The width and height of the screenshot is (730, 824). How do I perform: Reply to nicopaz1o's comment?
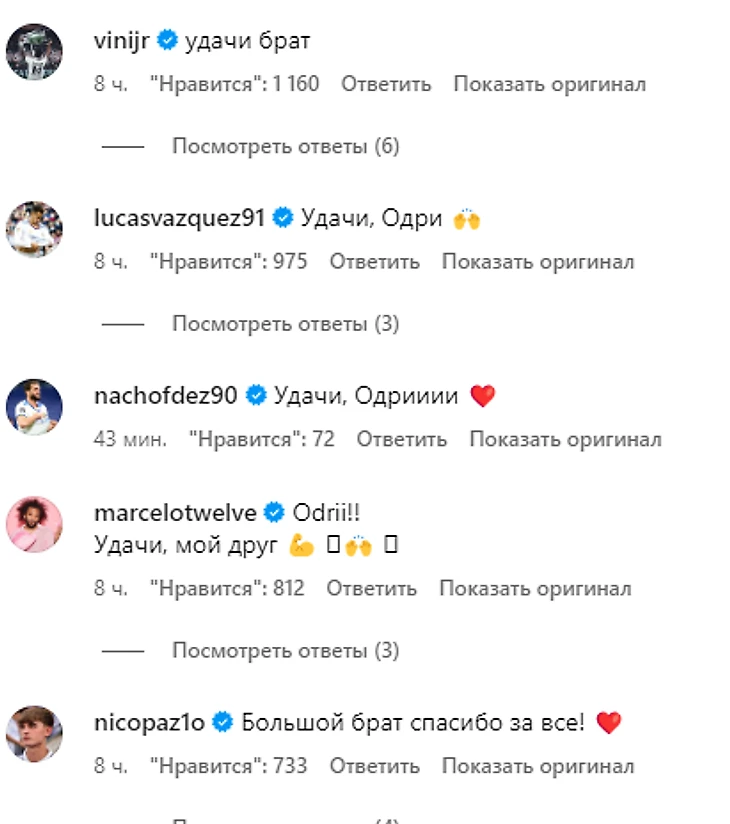(x=375, y=767)
